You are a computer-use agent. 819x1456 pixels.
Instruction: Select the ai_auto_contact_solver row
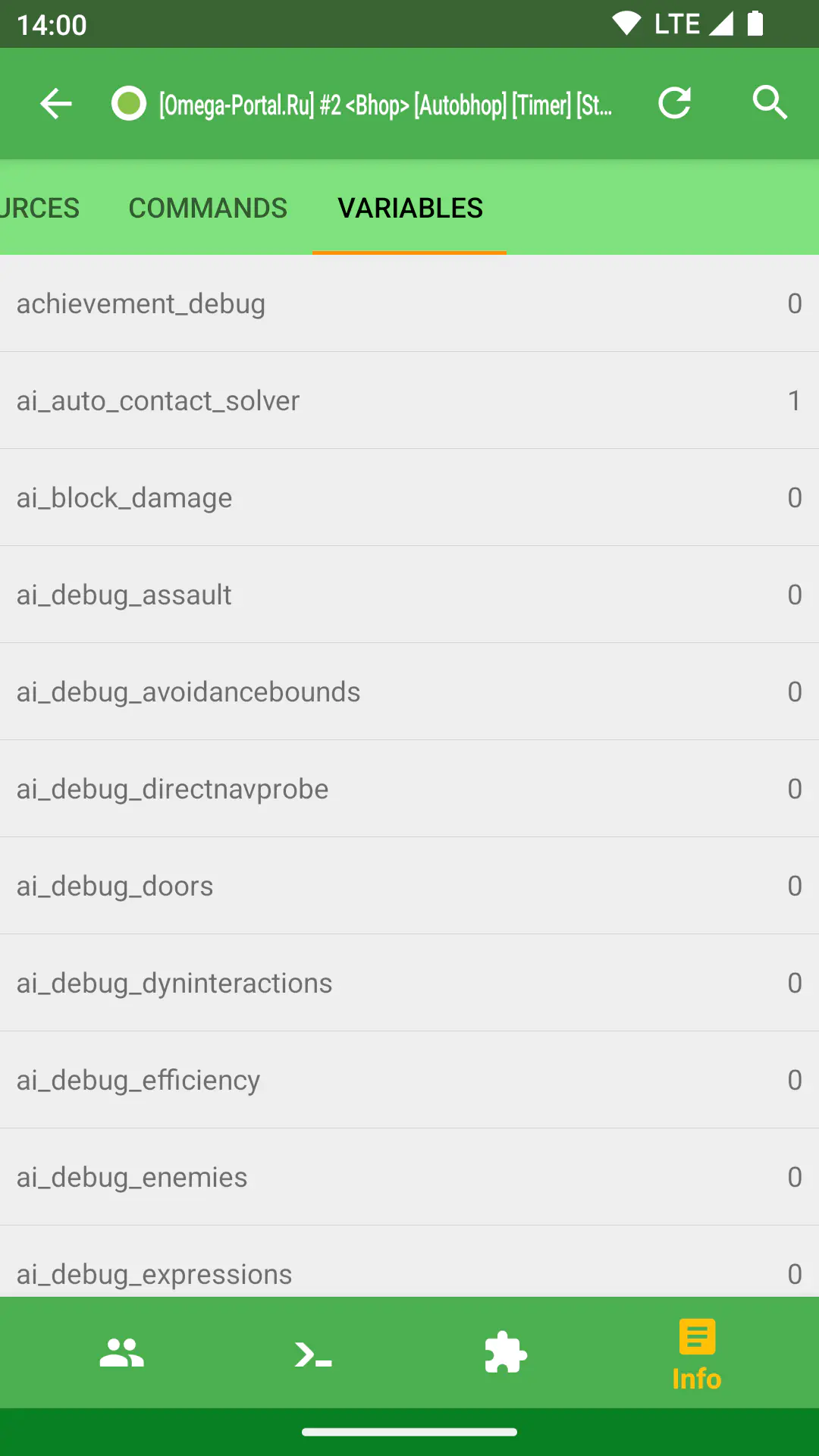[409, 400]
